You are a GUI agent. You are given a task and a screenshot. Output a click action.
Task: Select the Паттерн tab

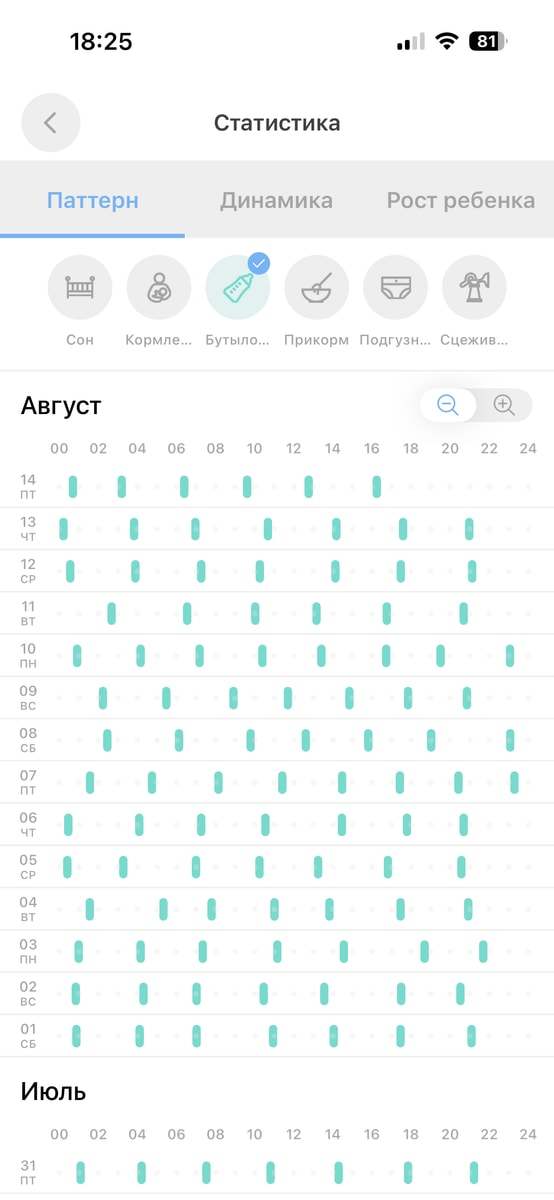point(93,200)
